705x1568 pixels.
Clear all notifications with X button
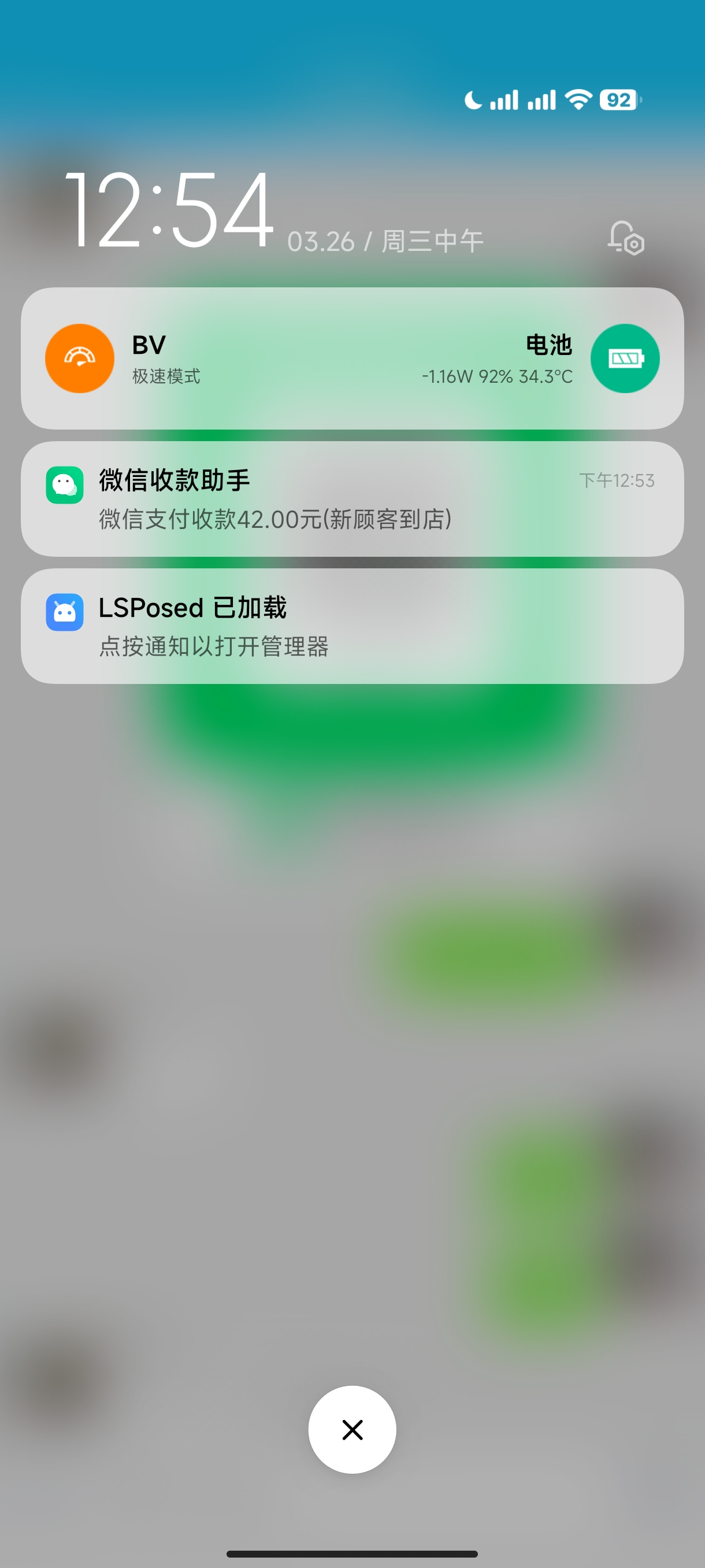coord(352,1430)
